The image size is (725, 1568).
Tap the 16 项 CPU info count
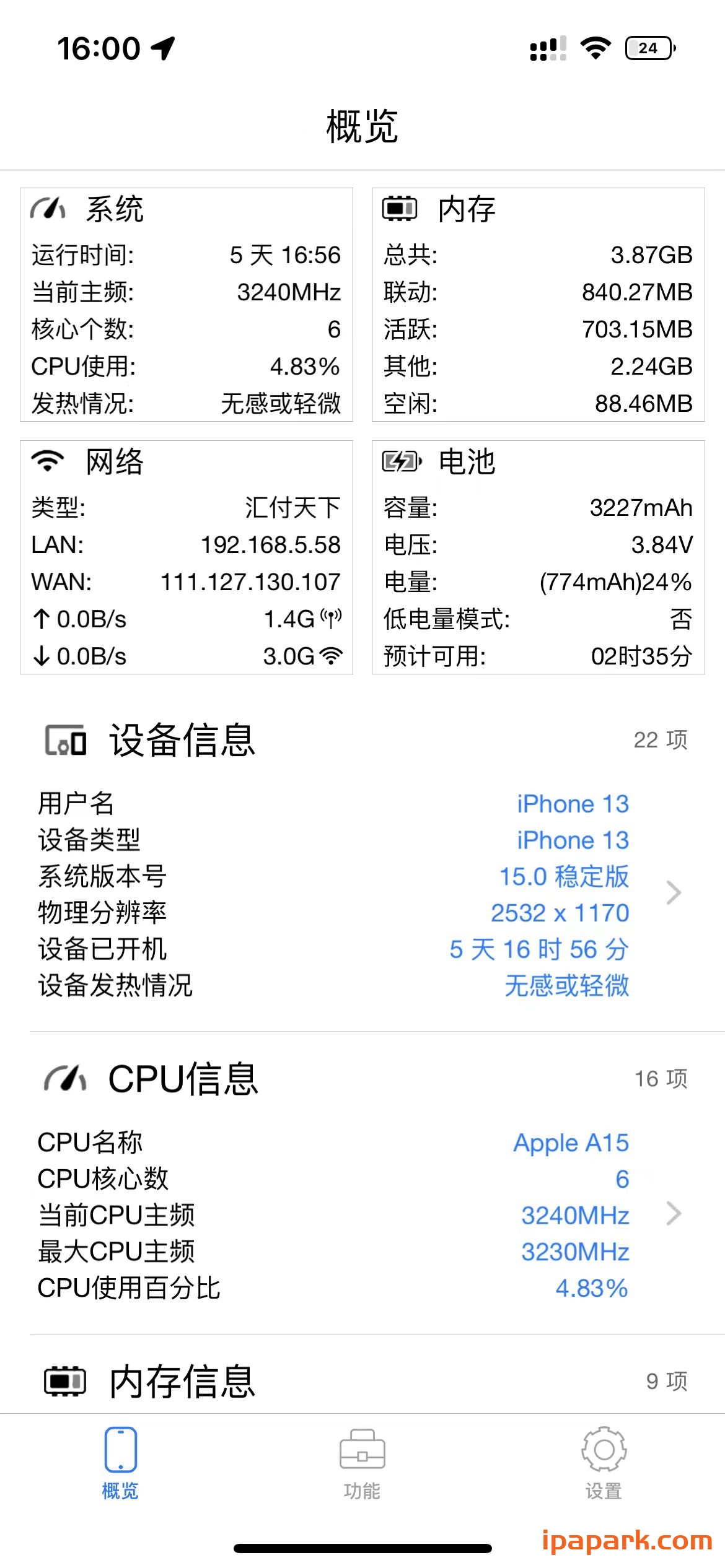pyautogui.click(x=661, y=1078)
